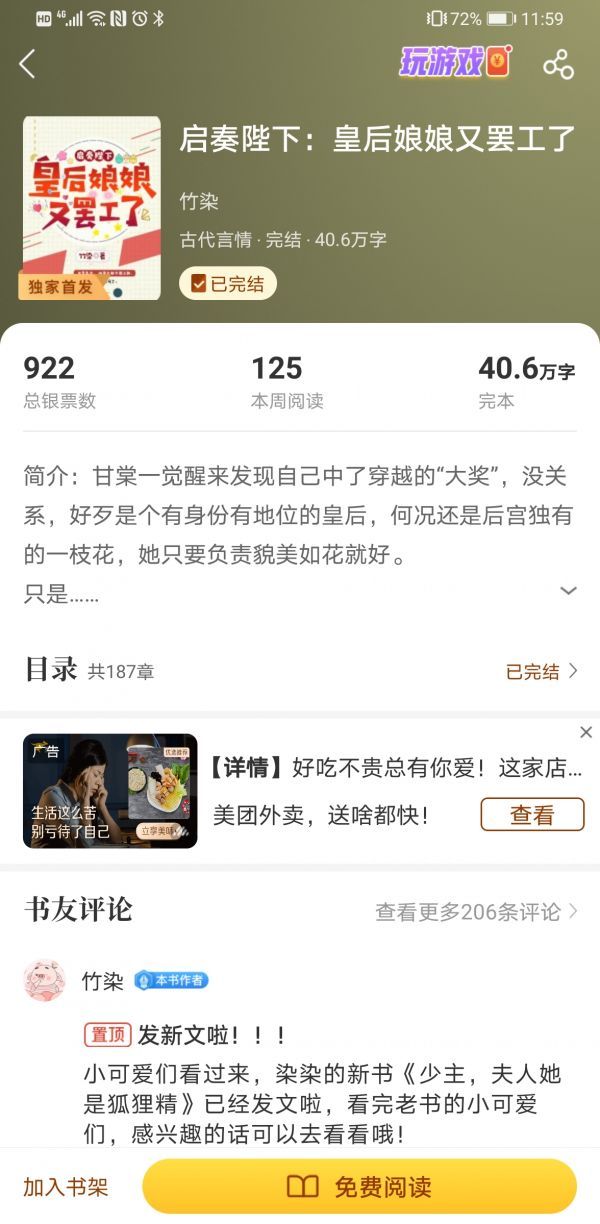Open author 竹染 under the book title
Image resolution: width=600 pixels, height=1224 pixels.
click(199, 201)
